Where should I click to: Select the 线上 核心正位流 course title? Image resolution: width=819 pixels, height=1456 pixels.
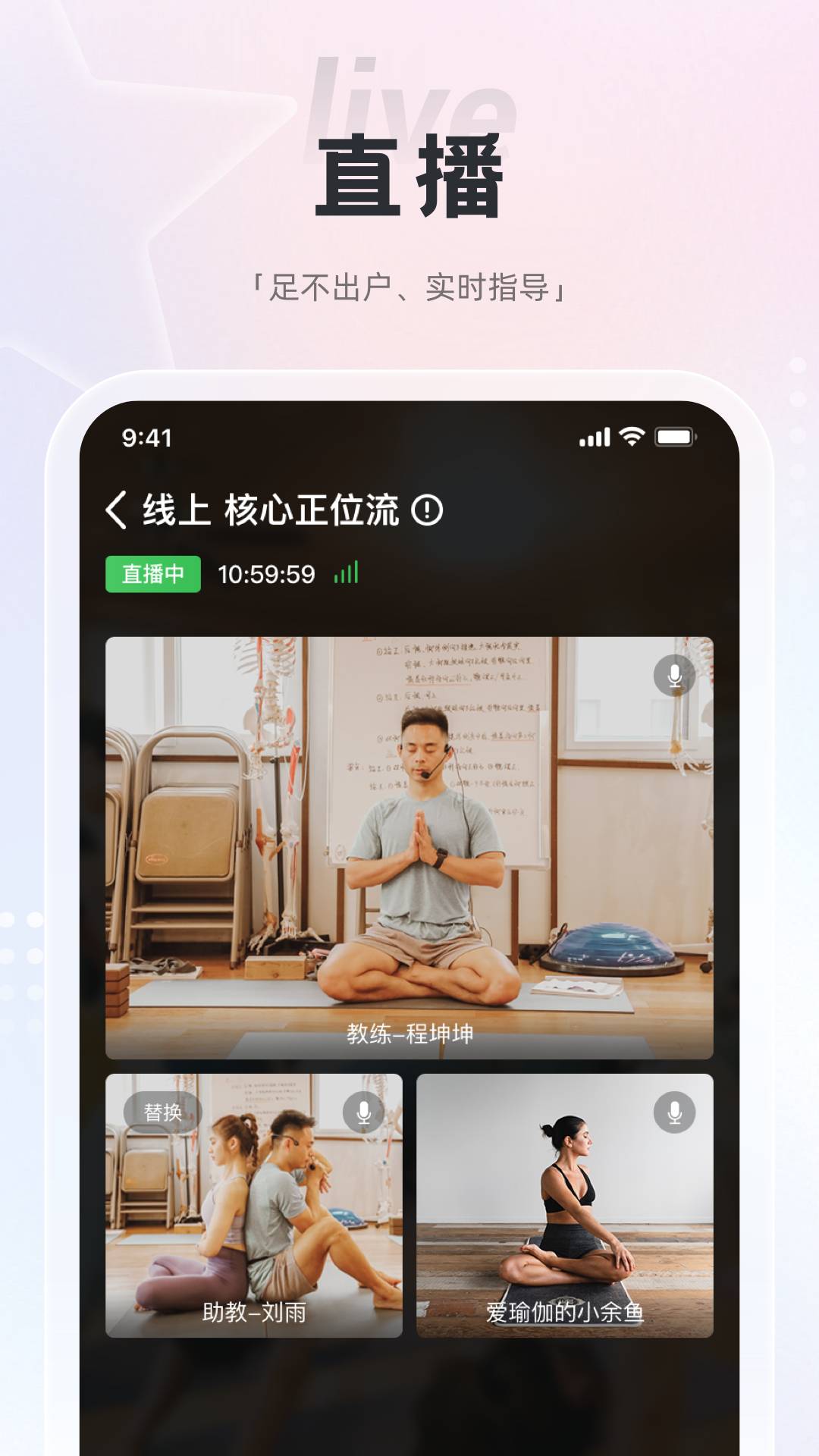pos(273,510)
